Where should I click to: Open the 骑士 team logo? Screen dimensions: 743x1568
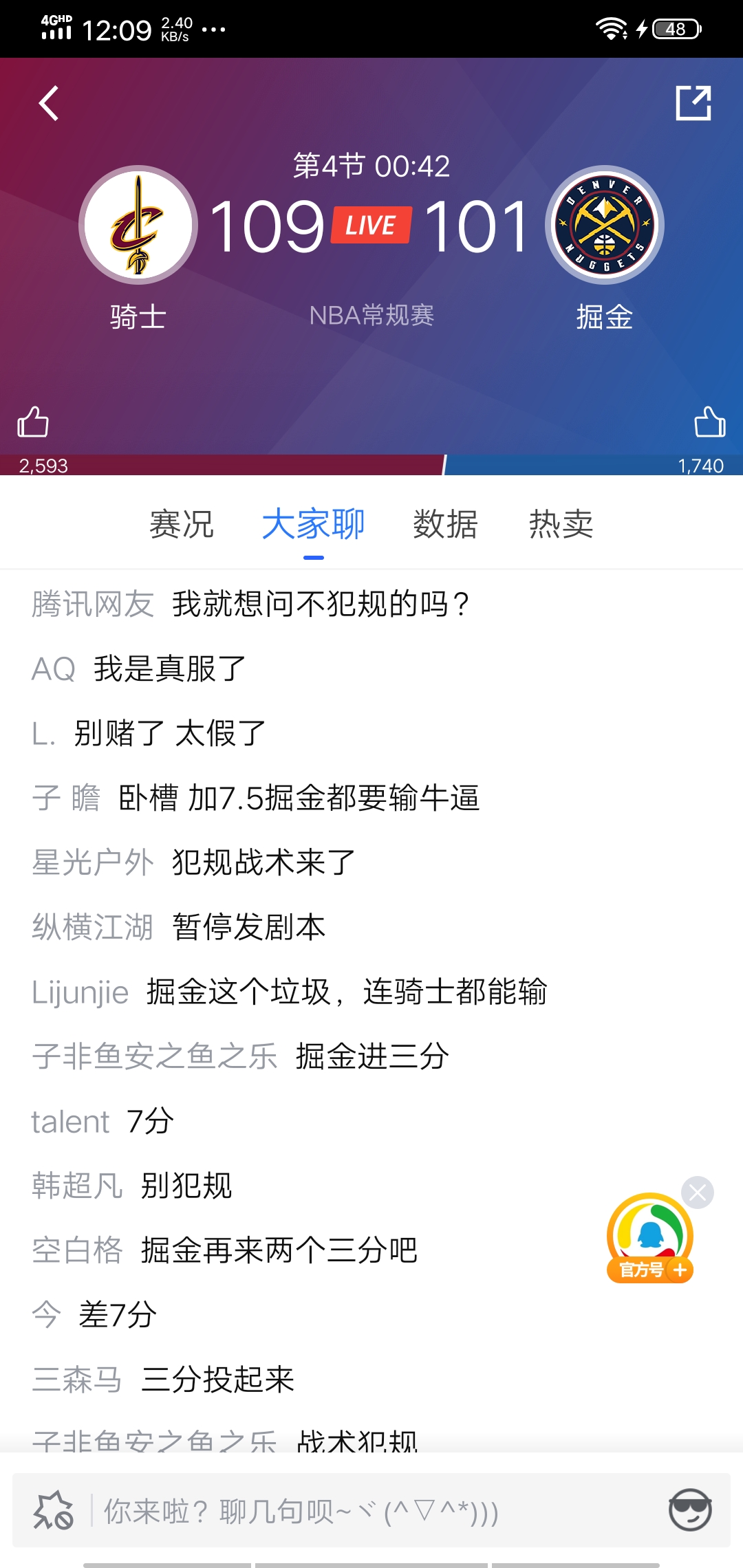138,225
